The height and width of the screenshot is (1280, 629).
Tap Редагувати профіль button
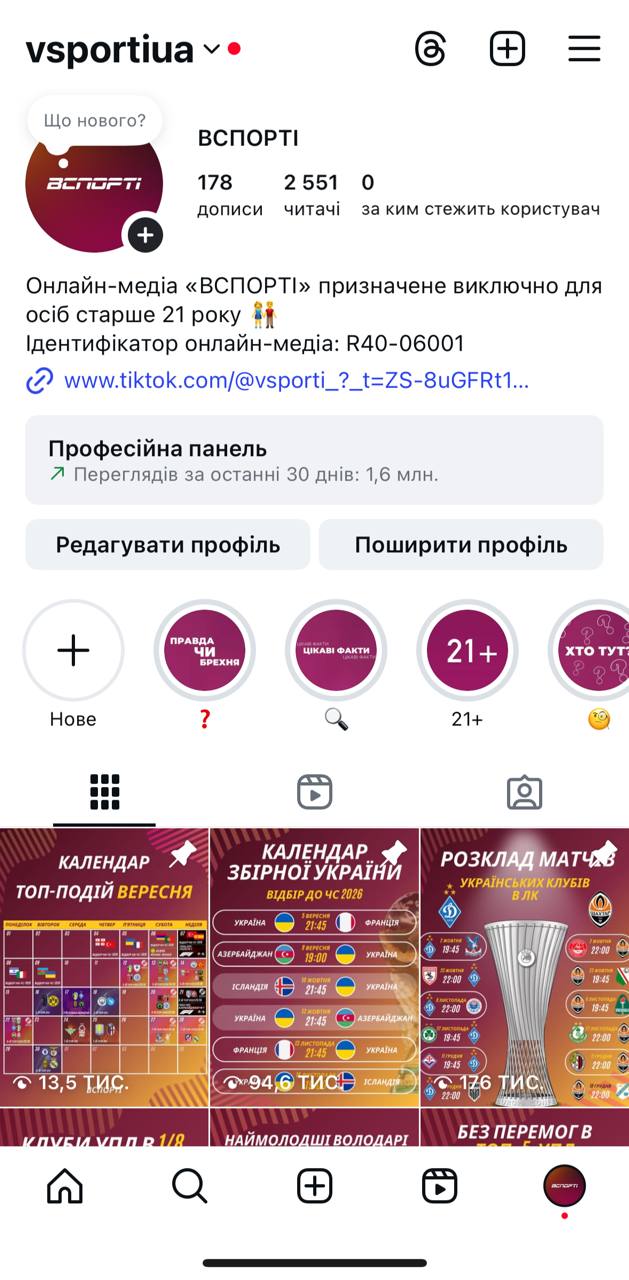(168, 545)
